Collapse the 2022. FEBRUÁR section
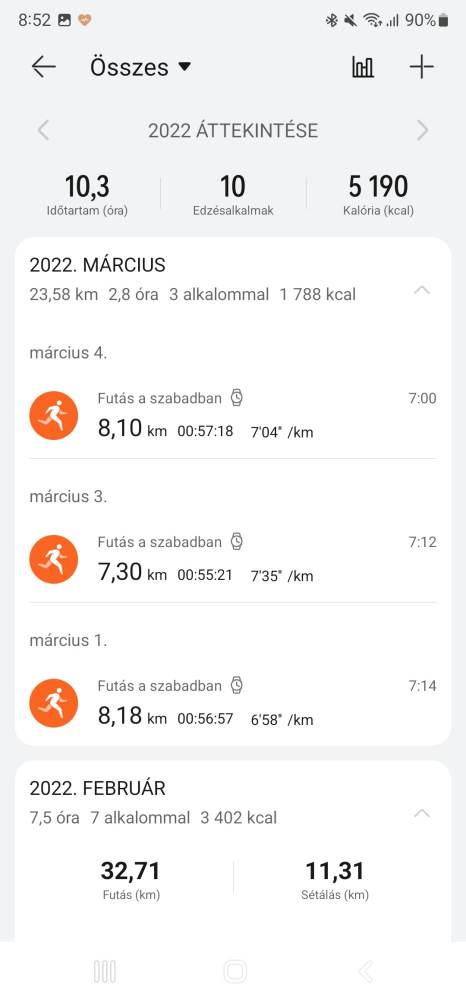This screenshot has width=466, height=1000. (x=422, y=813)
